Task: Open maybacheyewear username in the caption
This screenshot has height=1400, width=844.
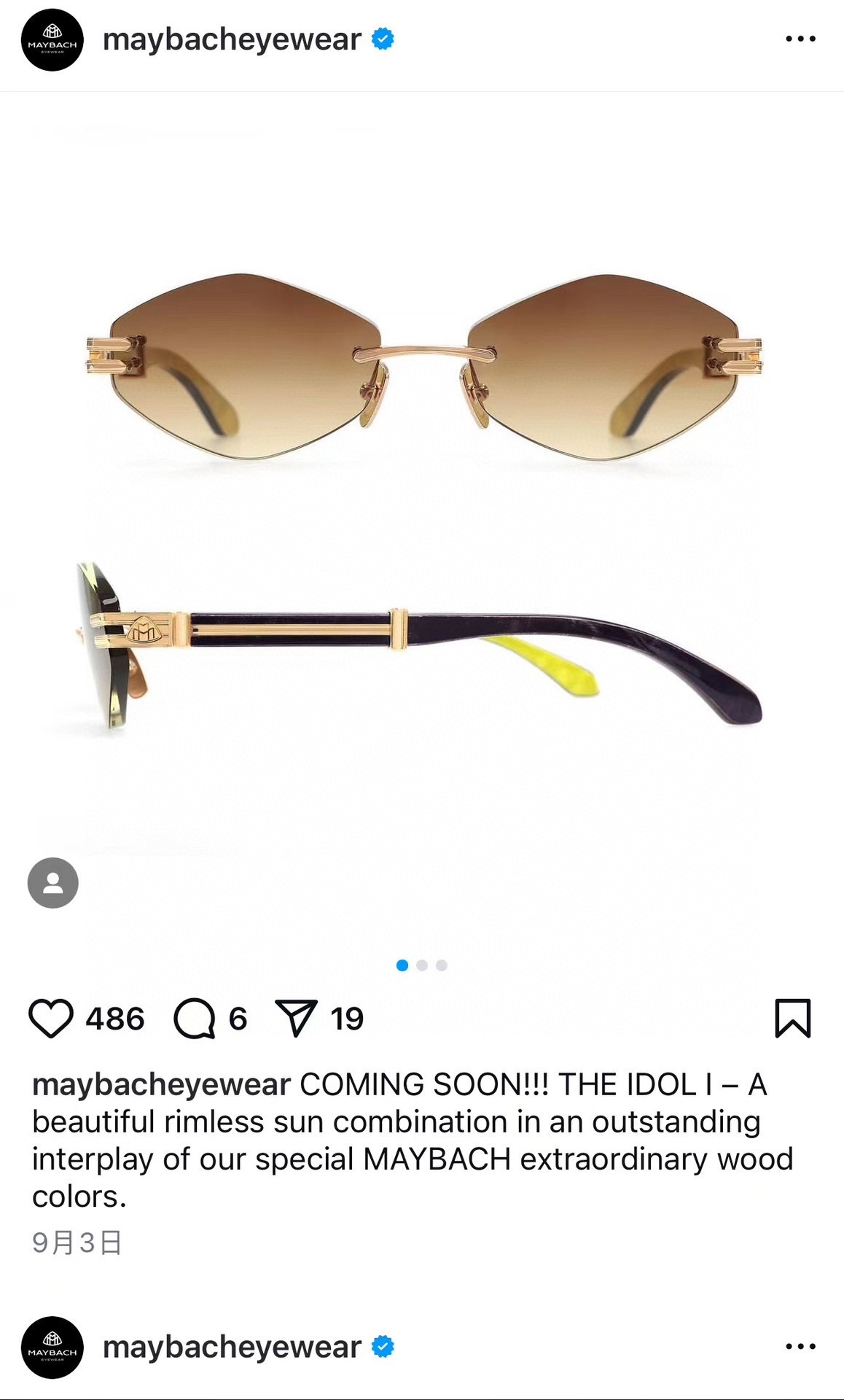Action: point(161,1085)
